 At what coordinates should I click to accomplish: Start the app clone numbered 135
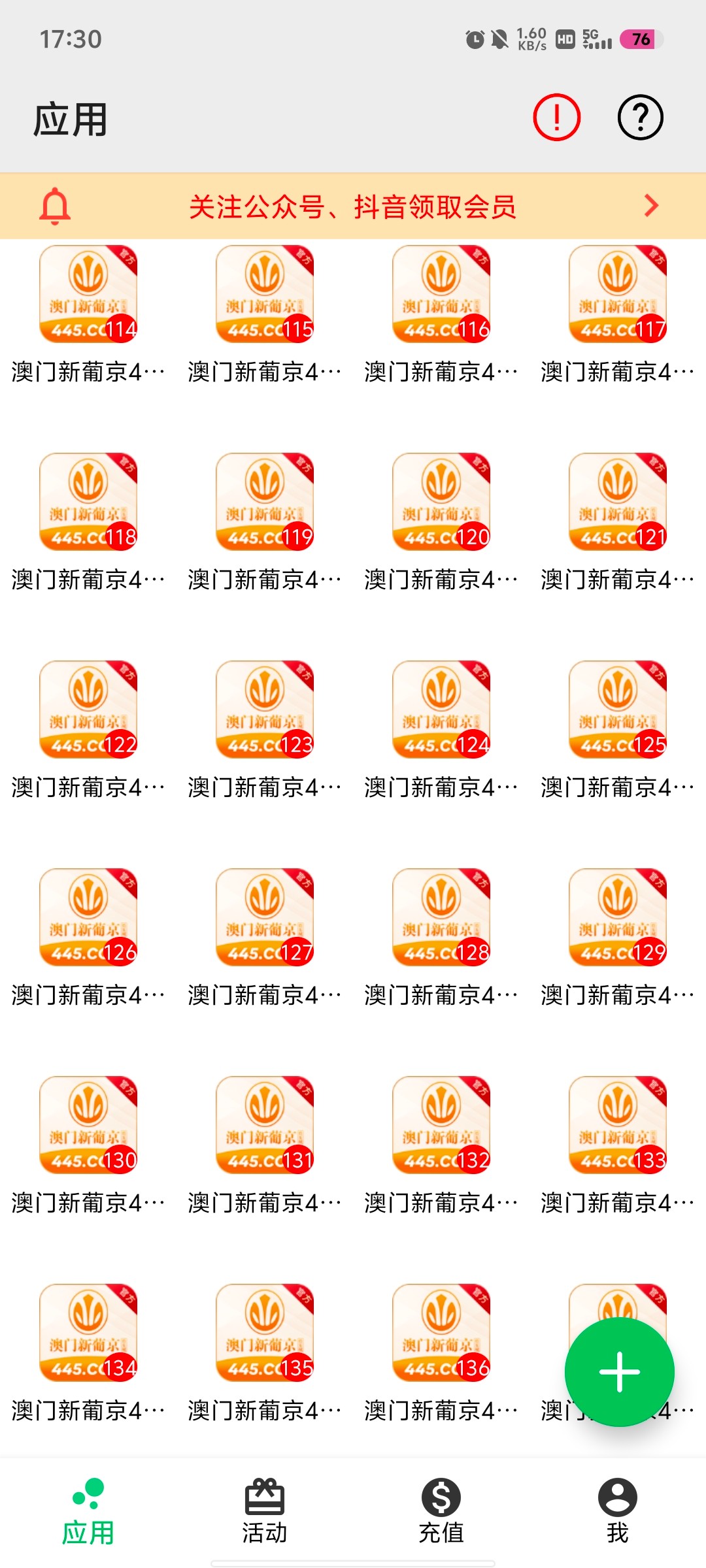tap(265, 1333)
